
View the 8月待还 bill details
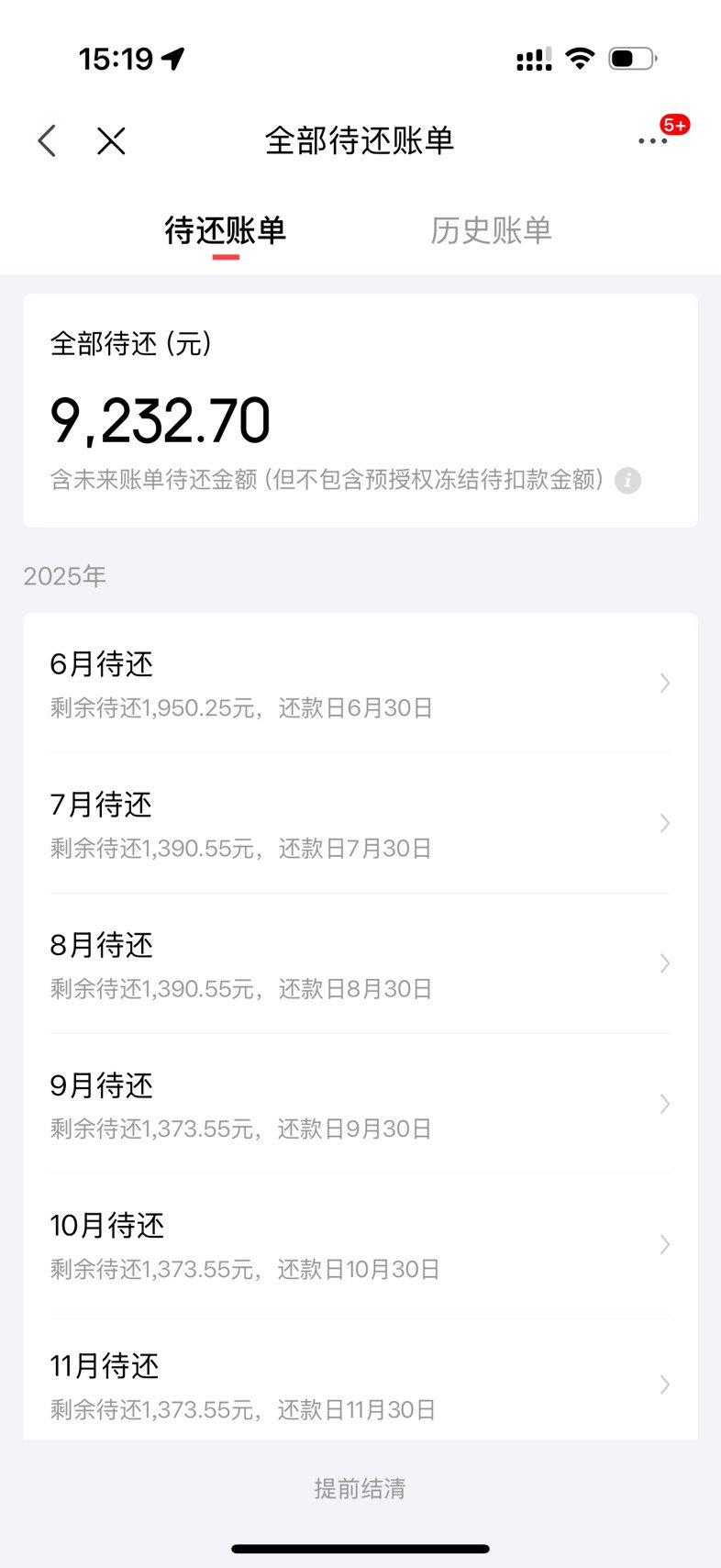tap(360, 964)
